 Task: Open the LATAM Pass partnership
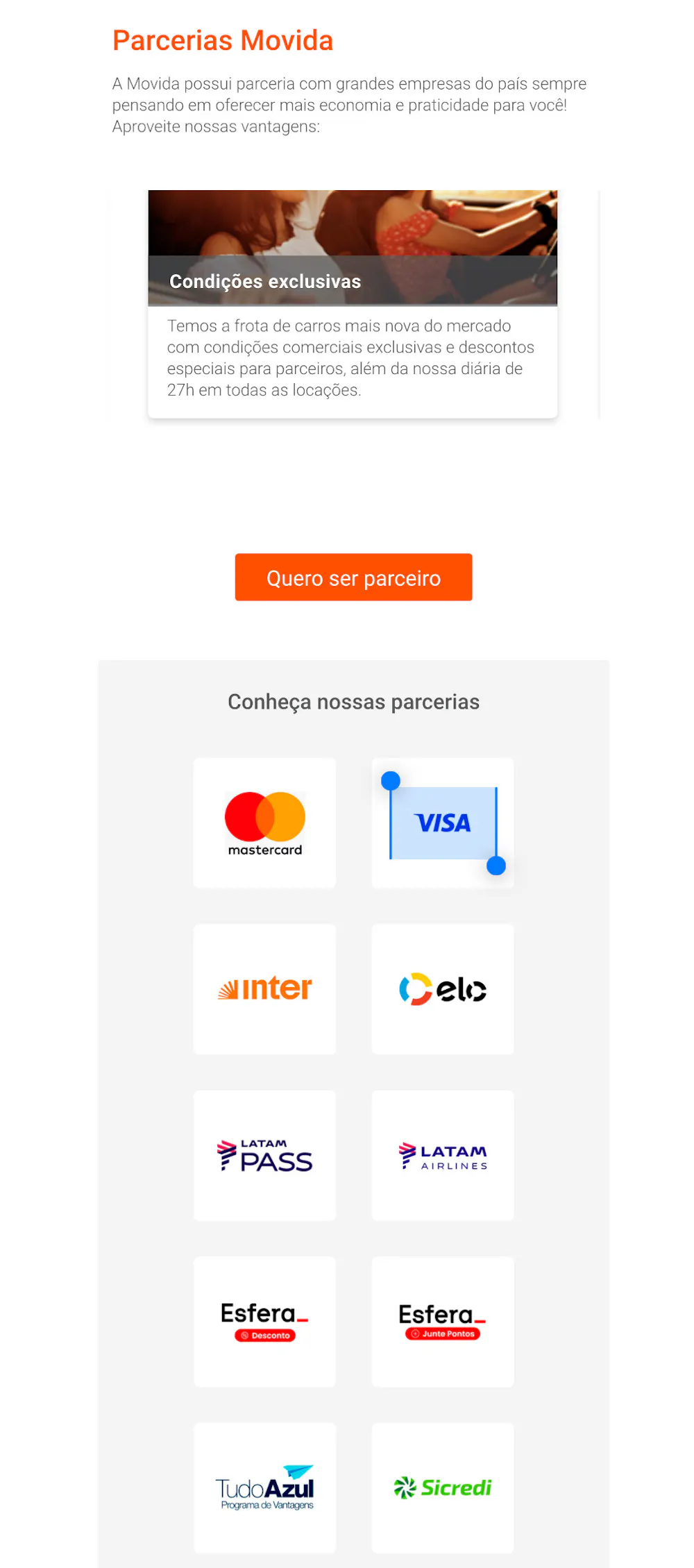pyautogui.click(x=264, y=1156)
